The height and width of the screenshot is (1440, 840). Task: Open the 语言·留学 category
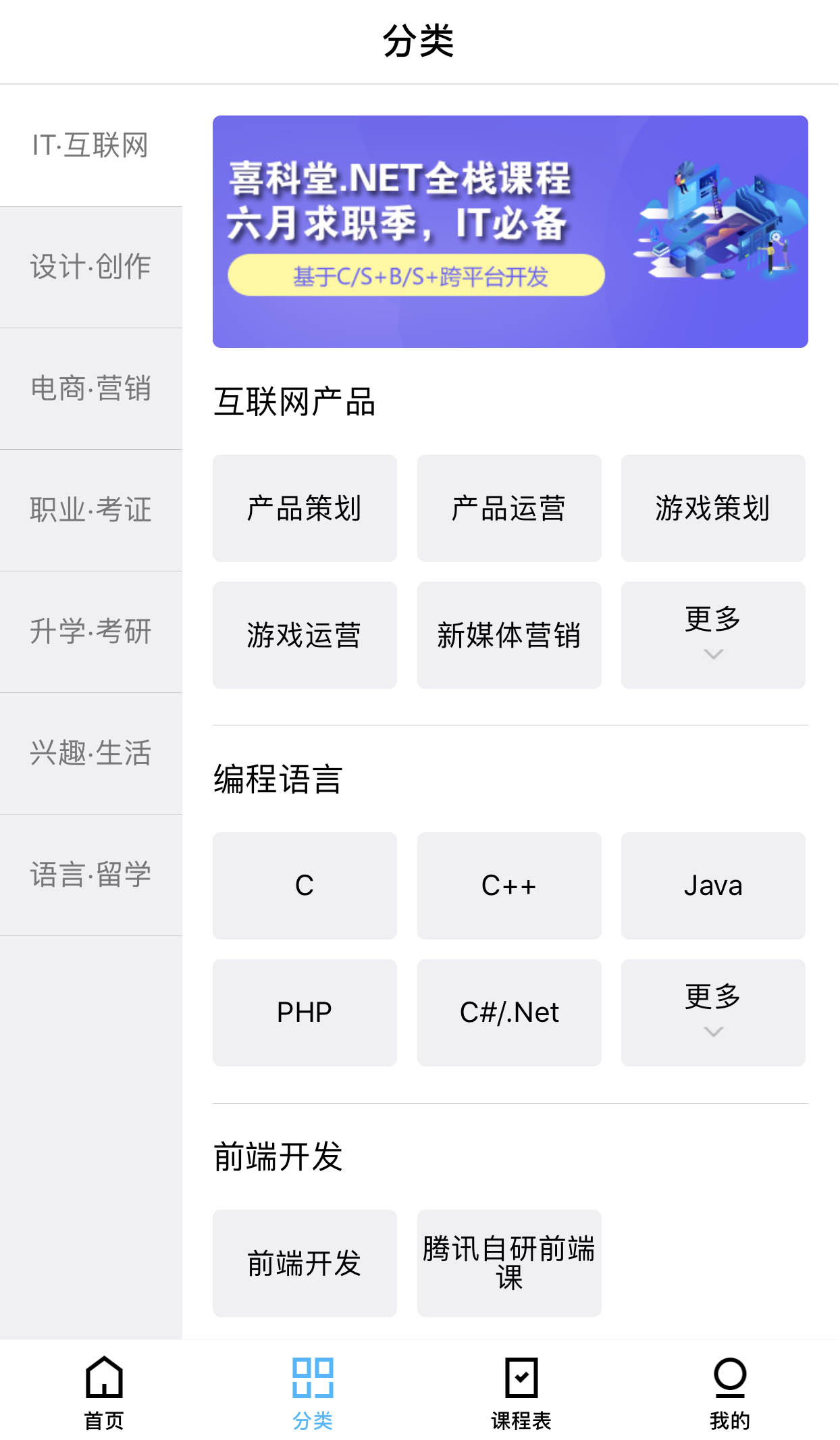point(91,875)
